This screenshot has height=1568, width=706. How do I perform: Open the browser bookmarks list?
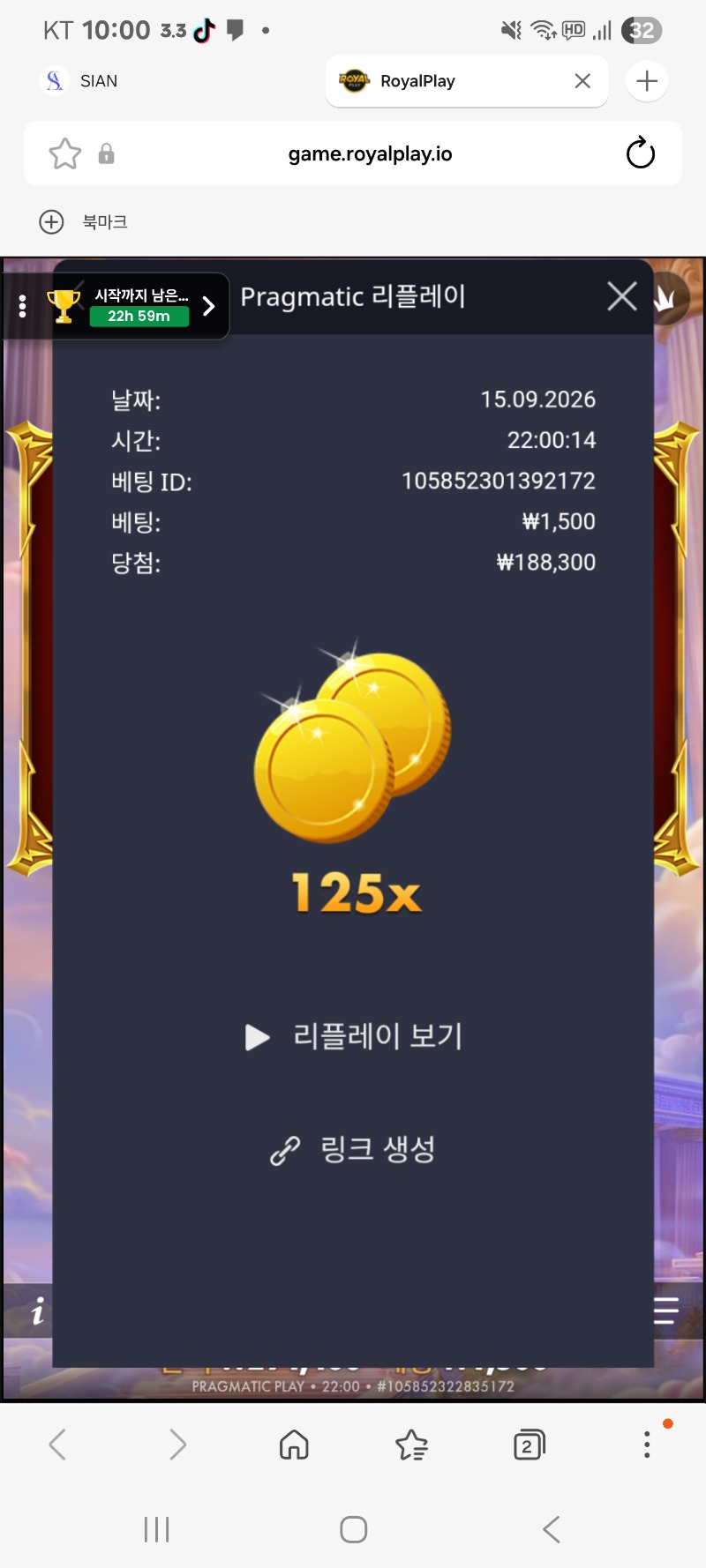(x=411, y=1445)
